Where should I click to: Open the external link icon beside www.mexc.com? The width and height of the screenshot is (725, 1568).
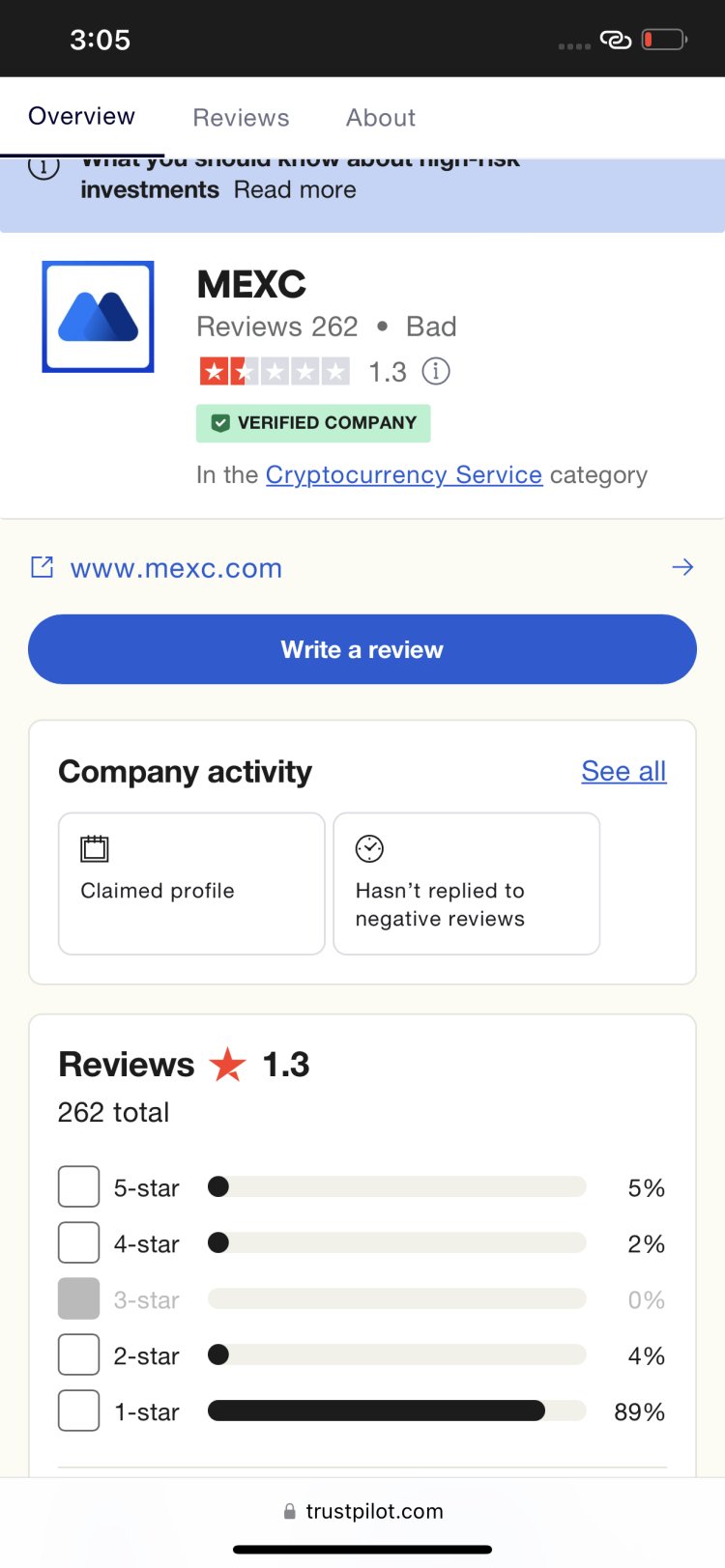tap(43, 567)
